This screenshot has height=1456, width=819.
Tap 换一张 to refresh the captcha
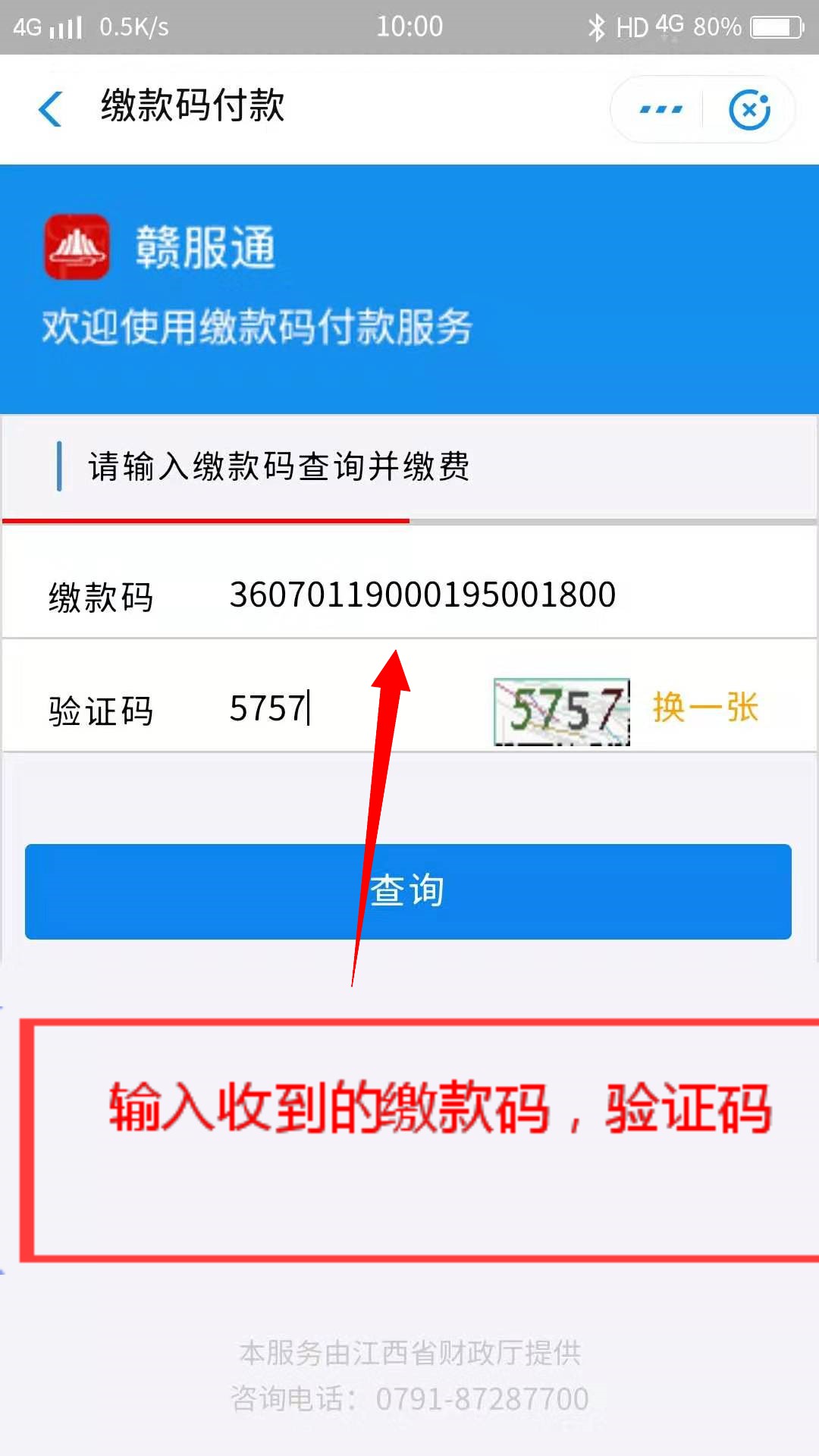click(705, 708)
